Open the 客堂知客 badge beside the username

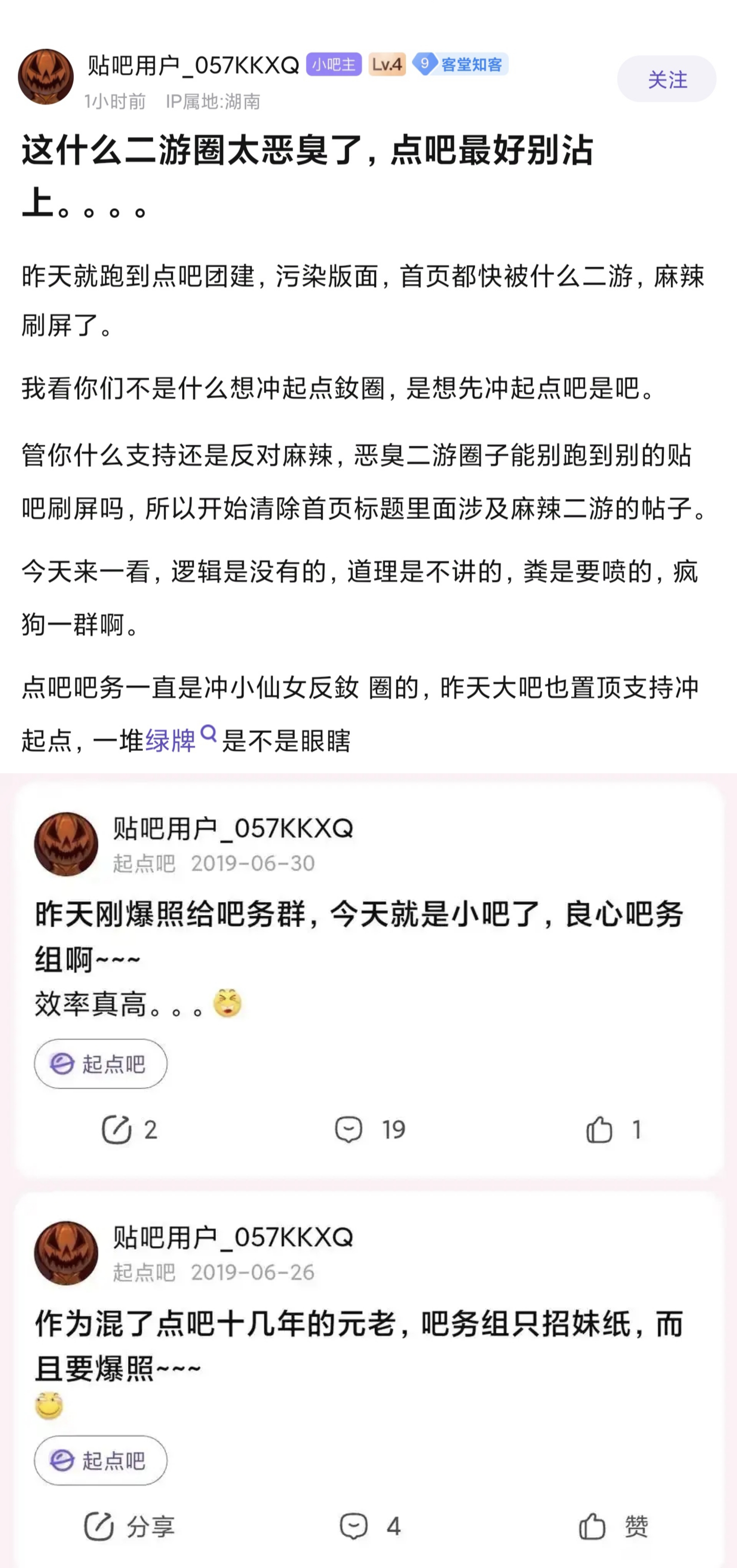pyautogui.click(x=460, y=64)
